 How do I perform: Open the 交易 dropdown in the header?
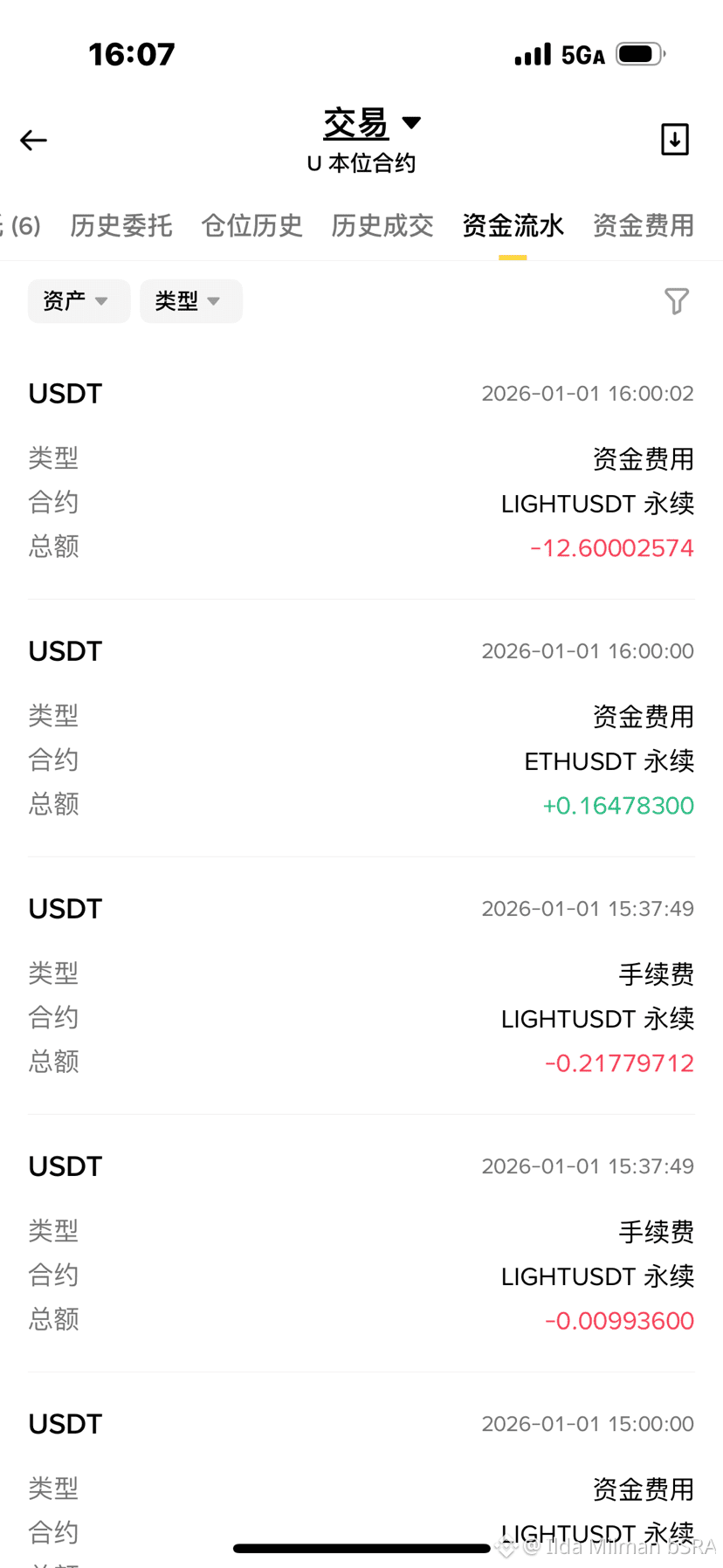pos(373,123)
